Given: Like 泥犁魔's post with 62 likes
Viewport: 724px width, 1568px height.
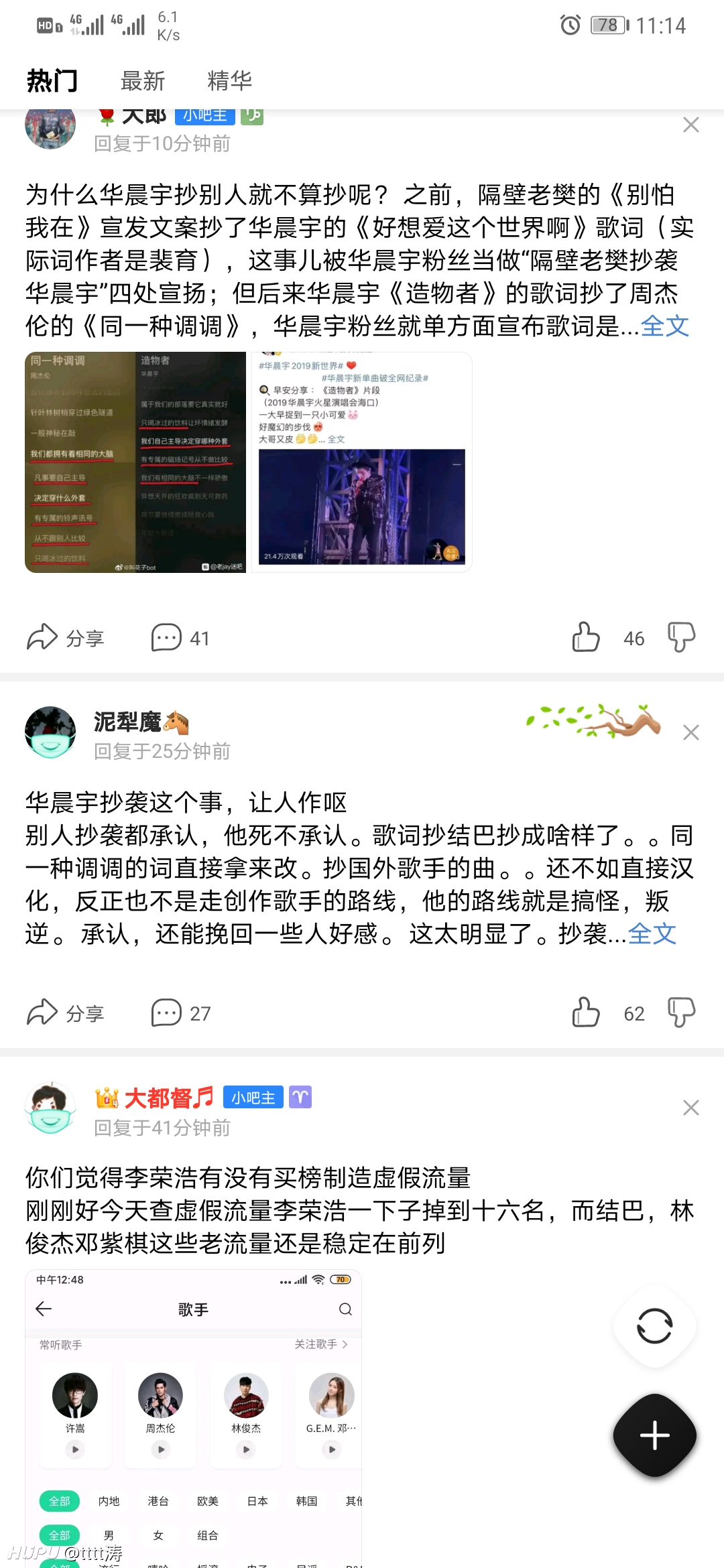Looking at the screenshot, I should 586,1012.
